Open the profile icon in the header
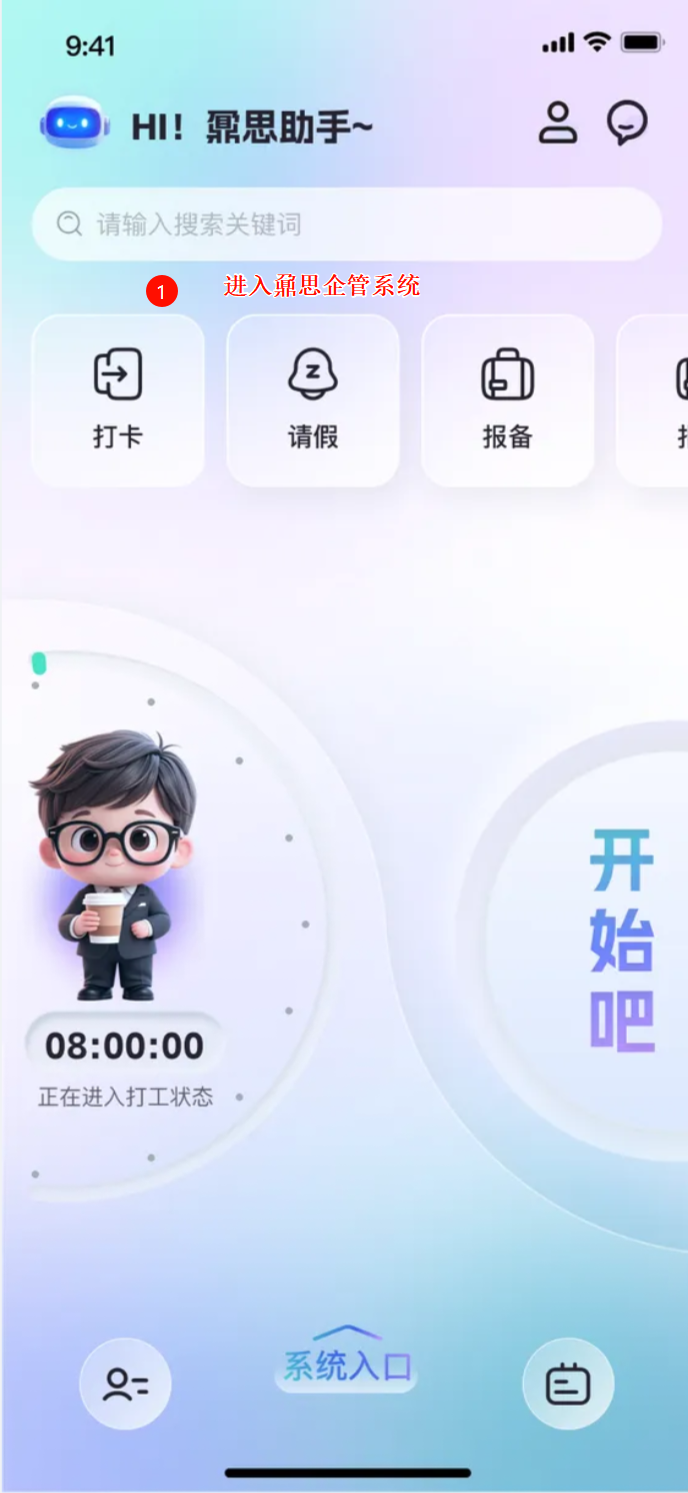 558,124
